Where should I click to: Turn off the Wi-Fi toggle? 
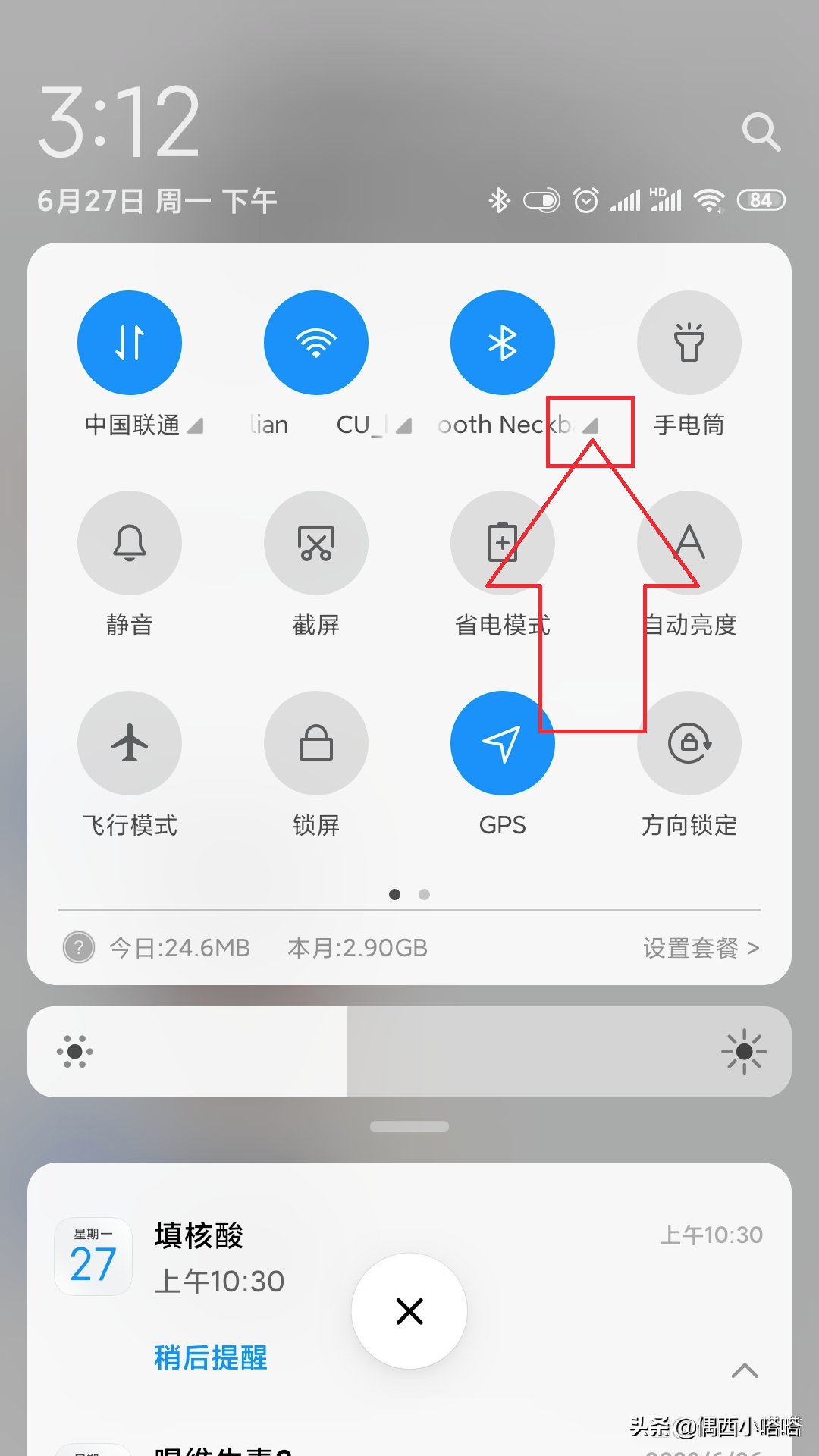tap(316, 343)
